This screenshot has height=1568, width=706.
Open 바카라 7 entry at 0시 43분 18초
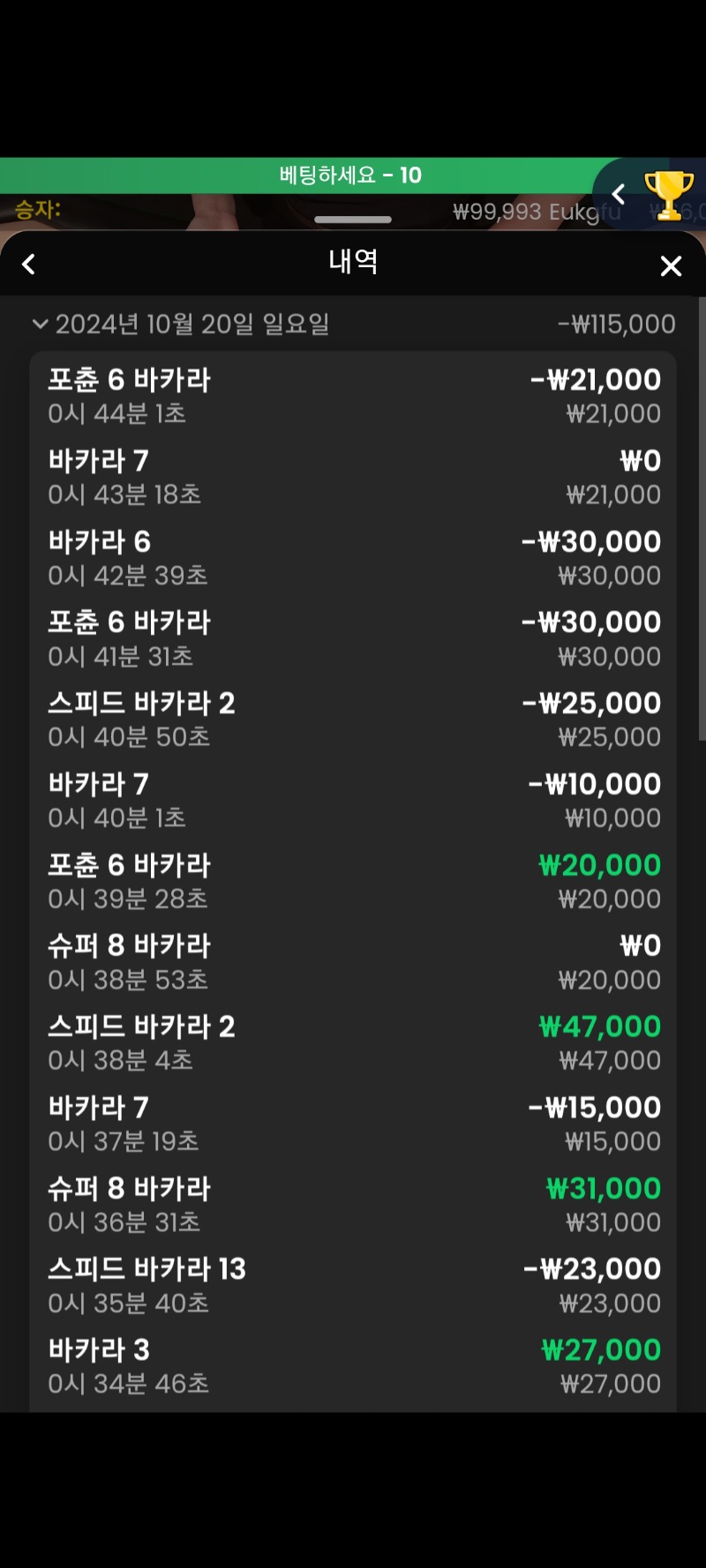pyautogui.click(x=353, y=477)
